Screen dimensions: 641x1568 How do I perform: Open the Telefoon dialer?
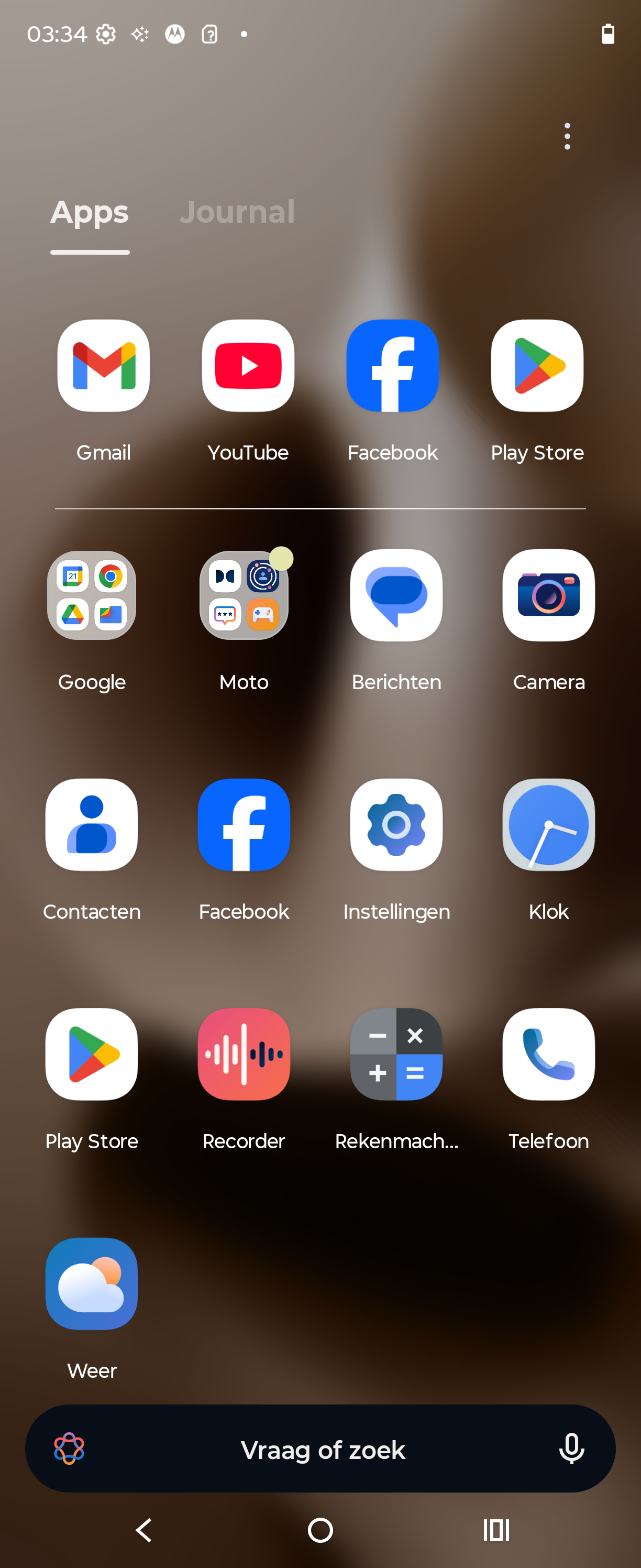coord(548,1054)
